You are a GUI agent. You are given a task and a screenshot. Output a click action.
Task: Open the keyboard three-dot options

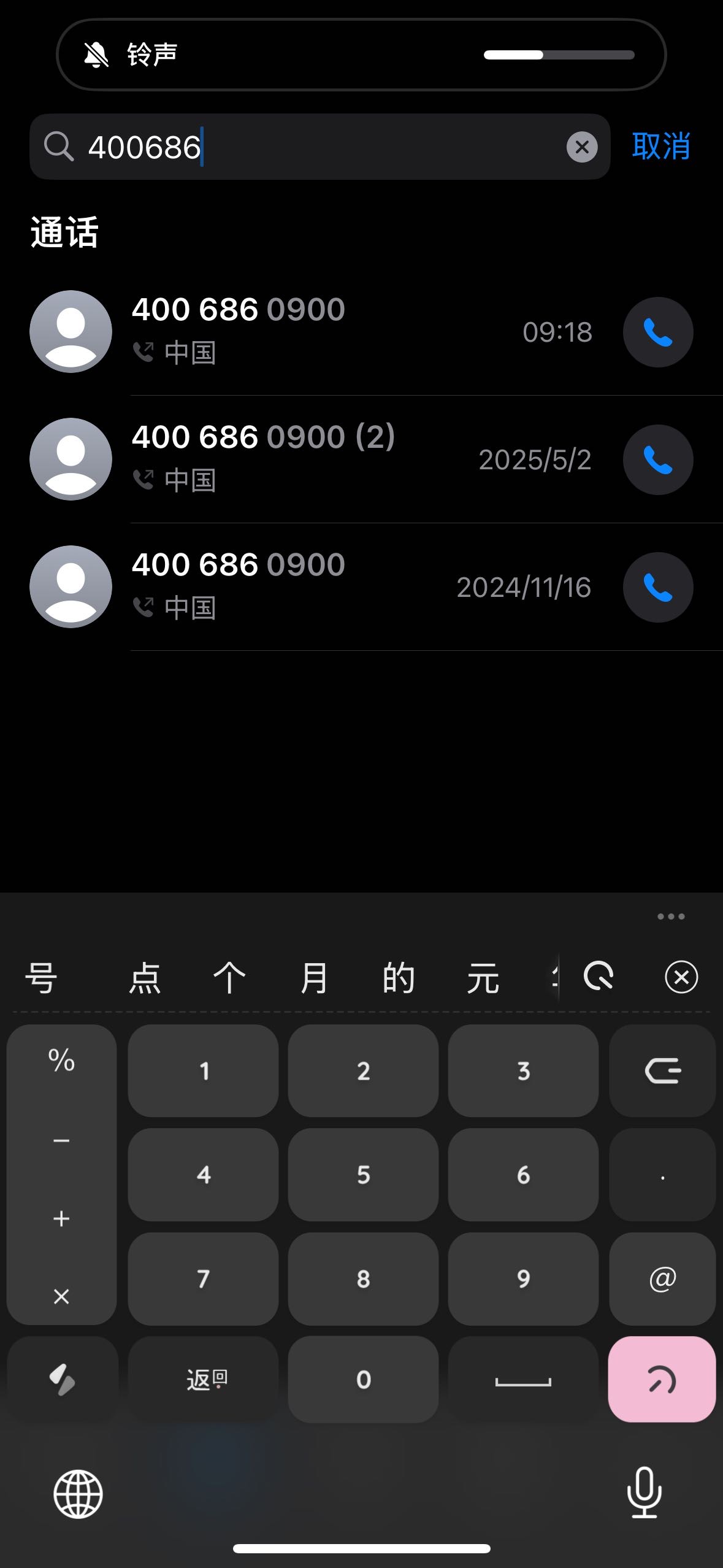point(670,917)
